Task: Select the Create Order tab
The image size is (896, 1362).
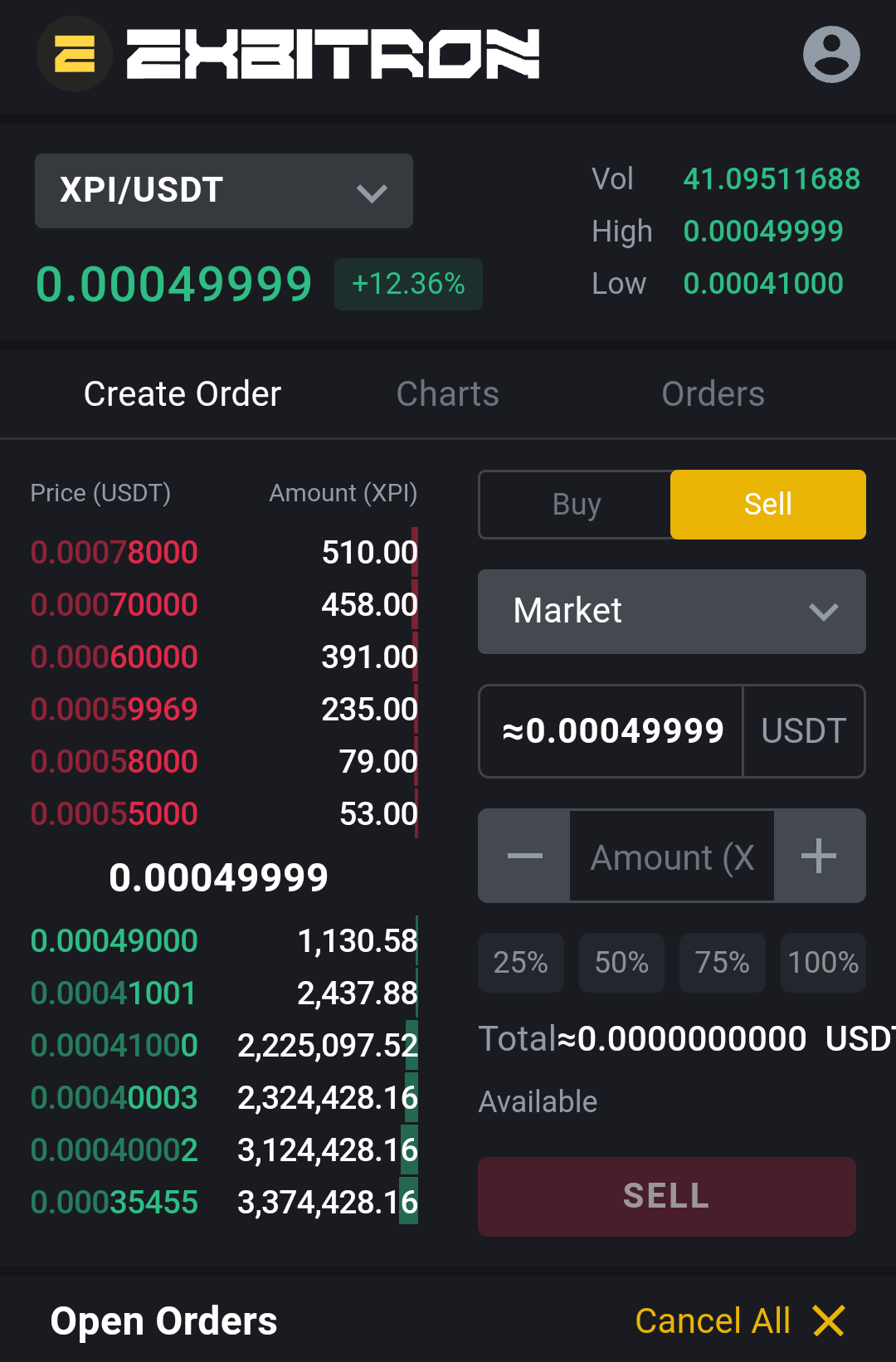Action: (x=183, y=394)
